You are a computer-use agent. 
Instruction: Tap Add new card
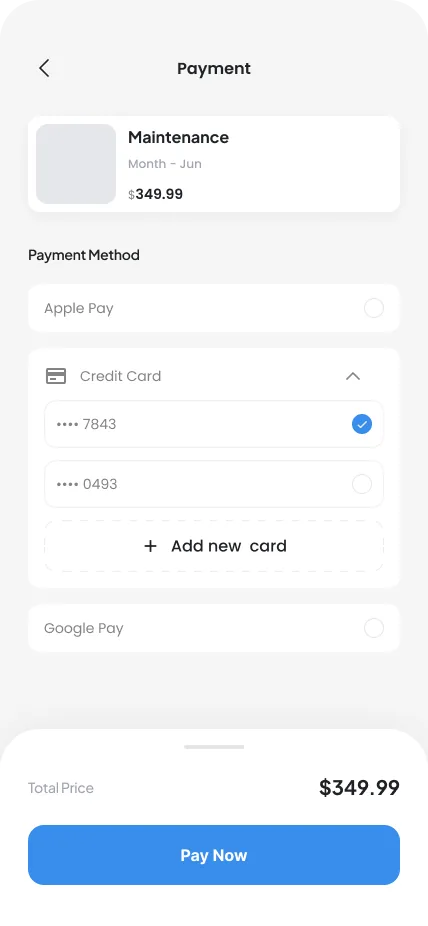pyautogui.click(x=214, y=546)
